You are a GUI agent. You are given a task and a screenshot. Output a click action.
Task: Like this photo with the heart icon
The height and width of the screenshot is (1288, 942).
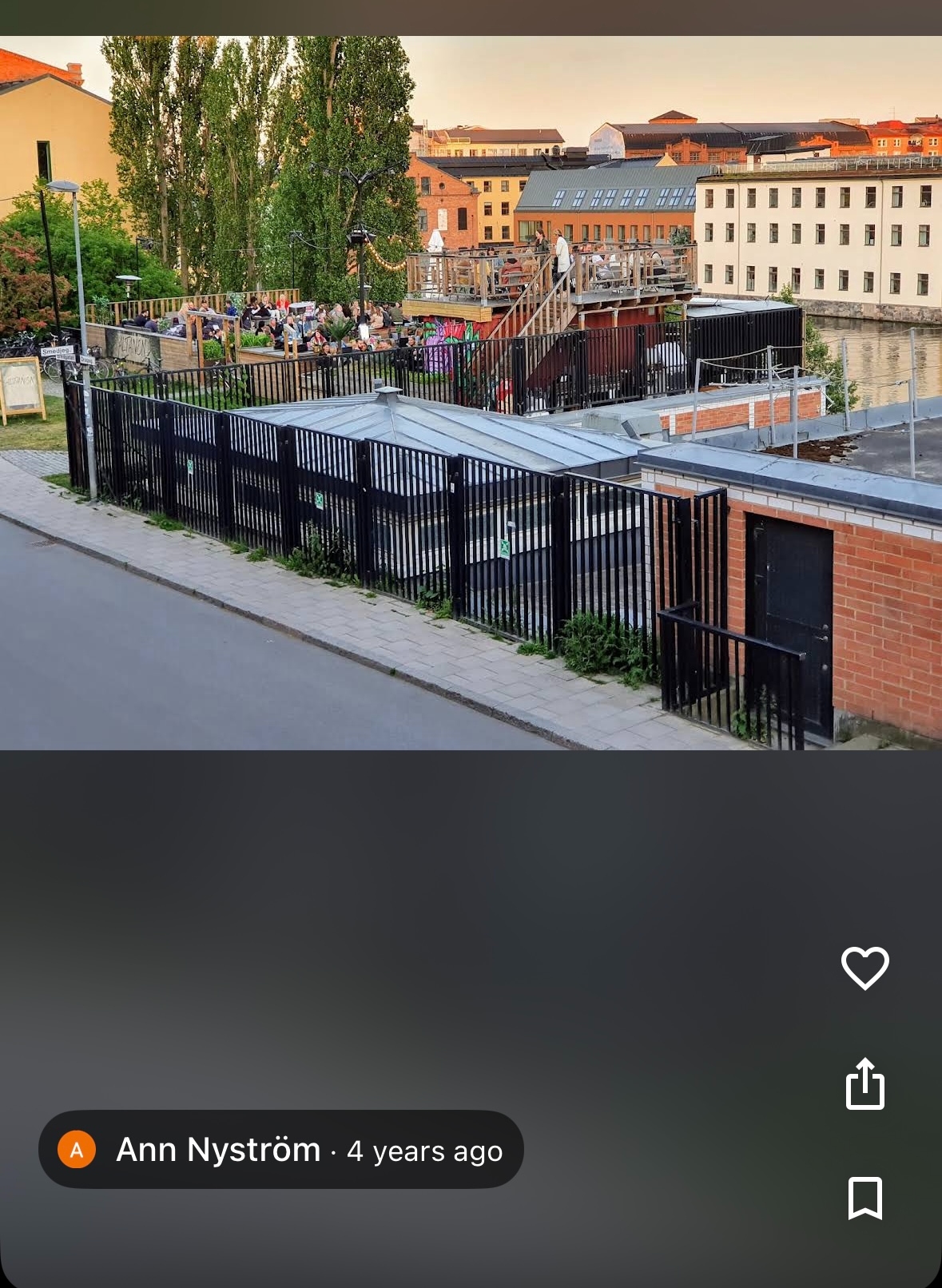[864, 968]
